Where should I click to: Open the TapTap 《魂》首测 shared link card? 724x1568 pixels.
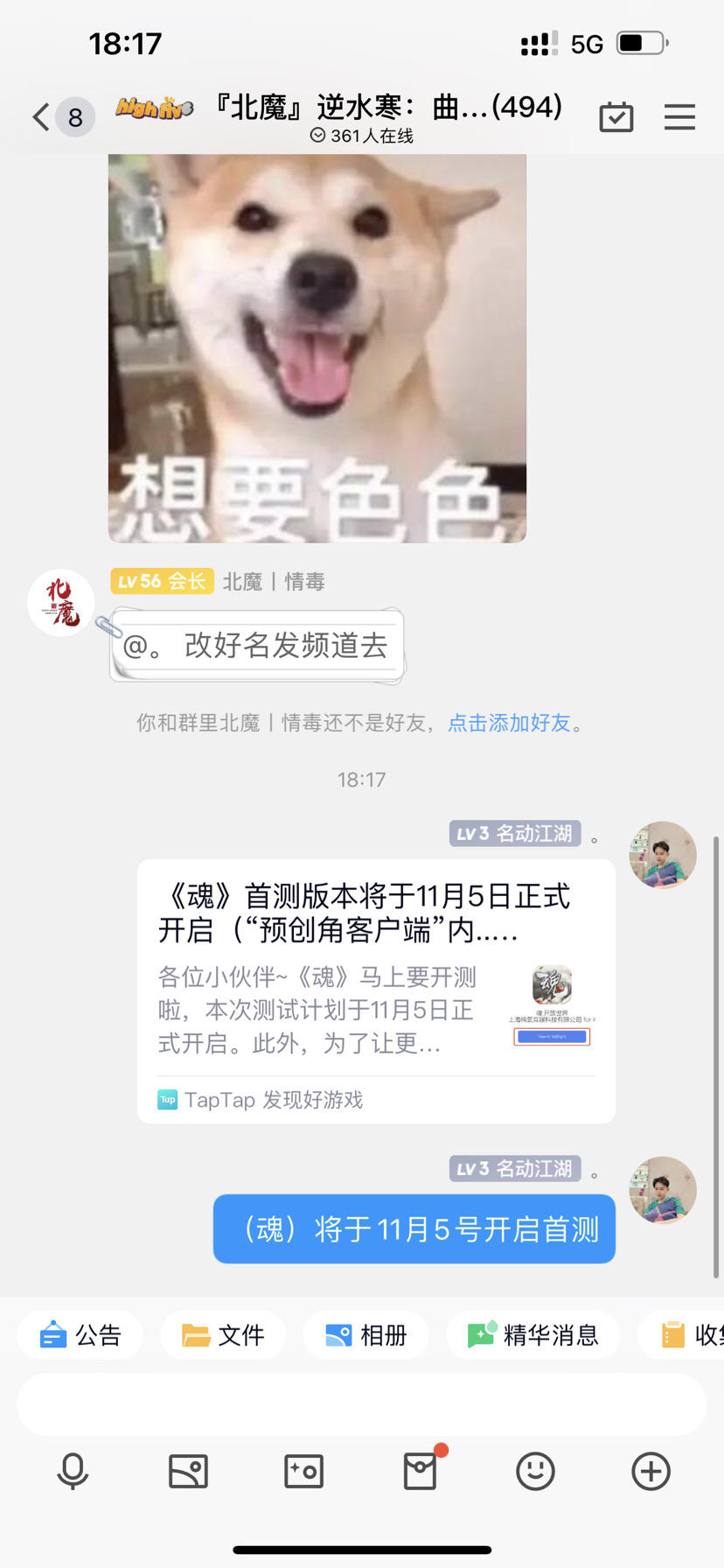point(376,991)
